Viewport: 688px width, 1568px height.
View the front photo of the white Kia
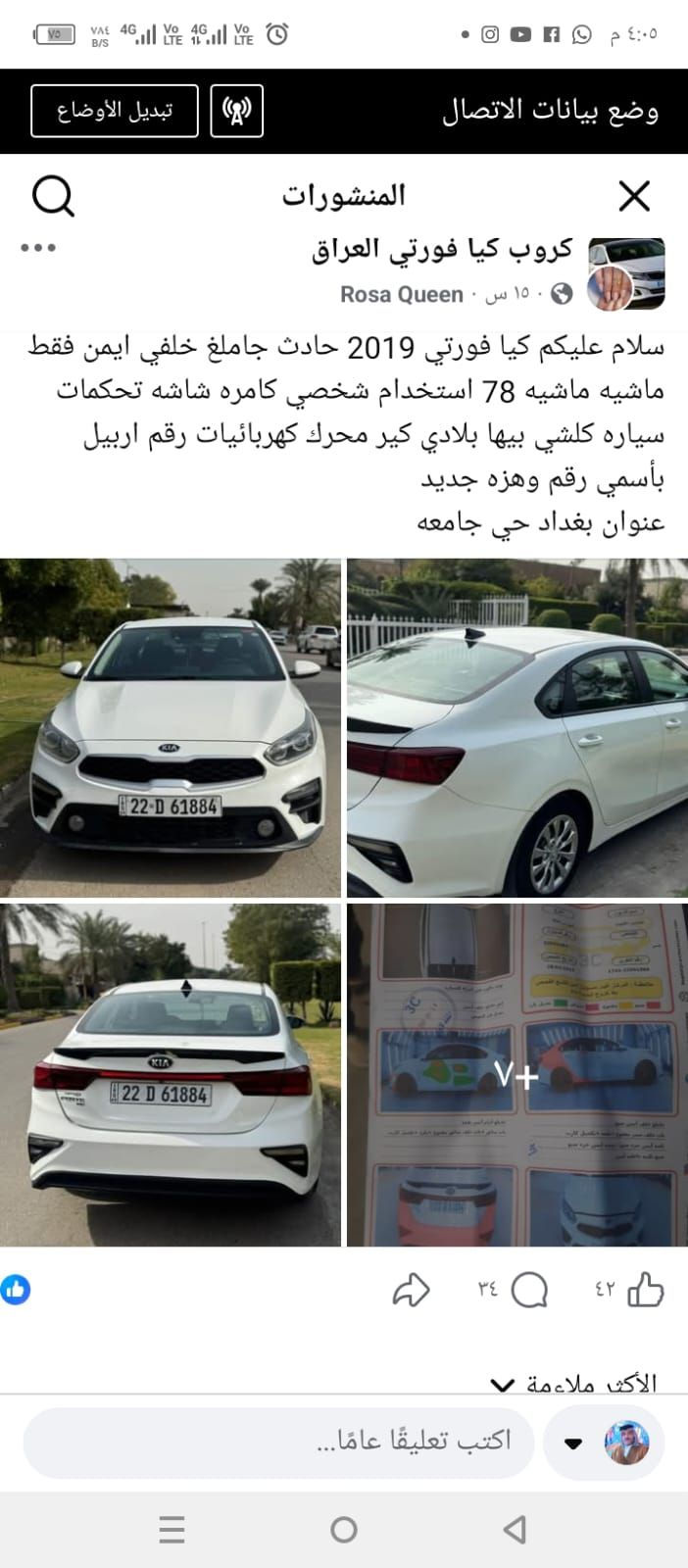click(171, 727)
